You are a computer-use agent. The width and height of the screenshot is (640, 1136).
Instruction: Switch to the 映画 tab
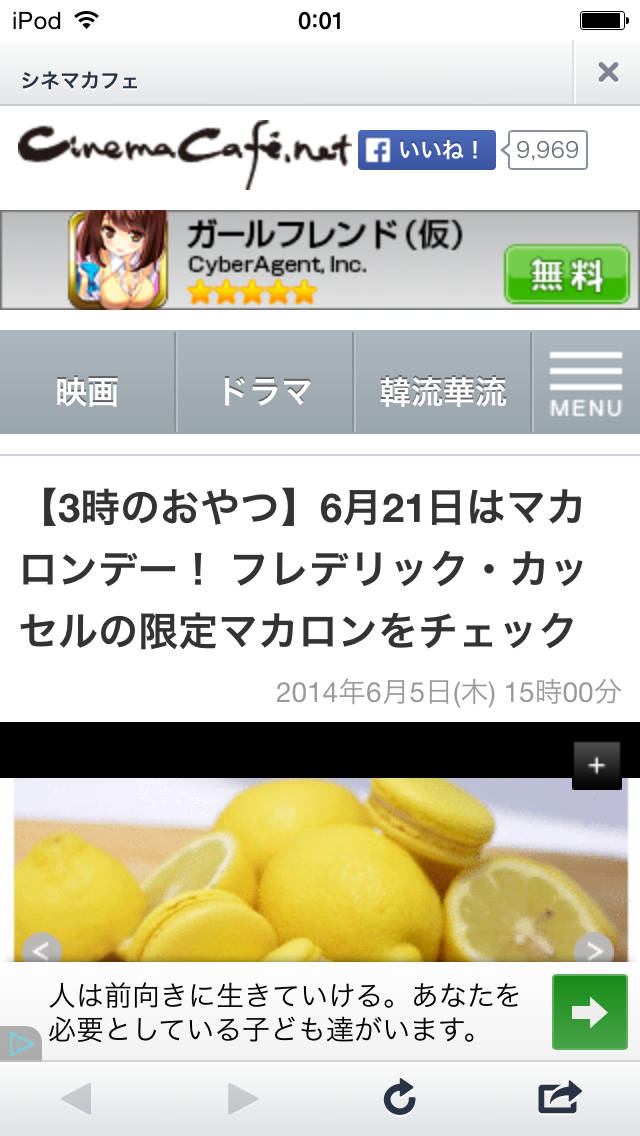point(87,391)
